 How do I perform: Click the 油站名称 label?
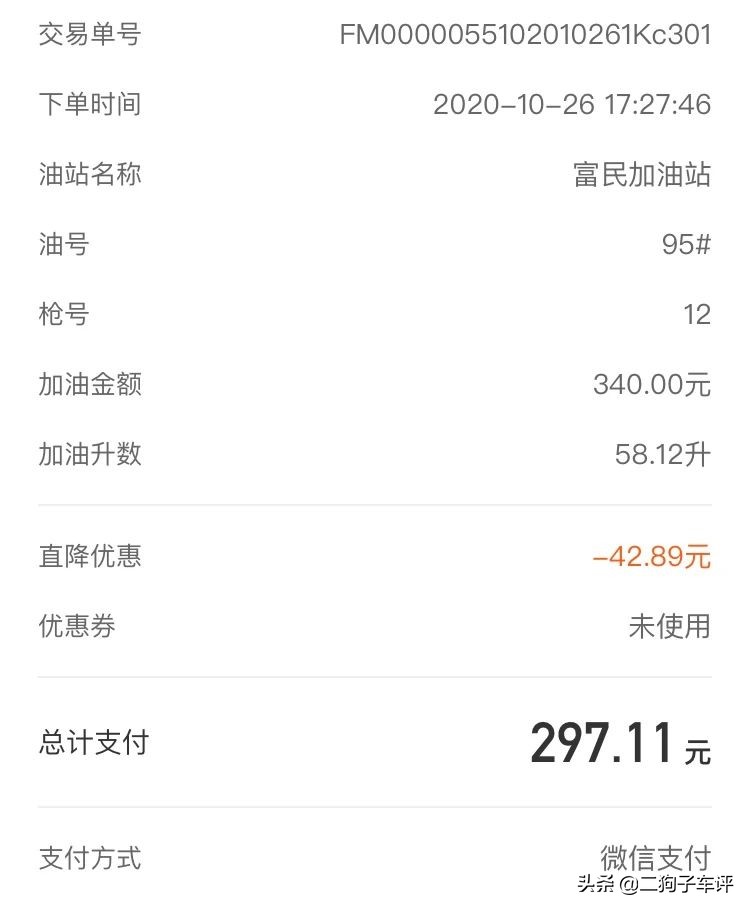[89, 174]
